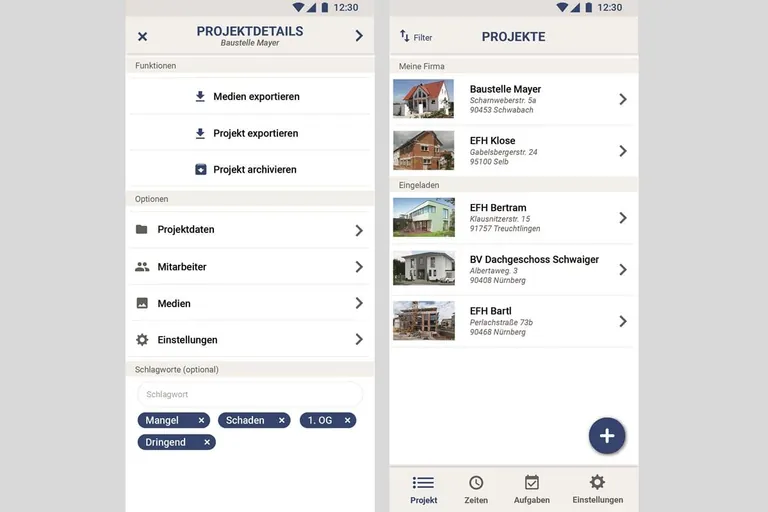Viewport: 768px width, 512px height.
Task: Open BV Dachgeschoss Schwaiger project
Action: pos(513,269)
